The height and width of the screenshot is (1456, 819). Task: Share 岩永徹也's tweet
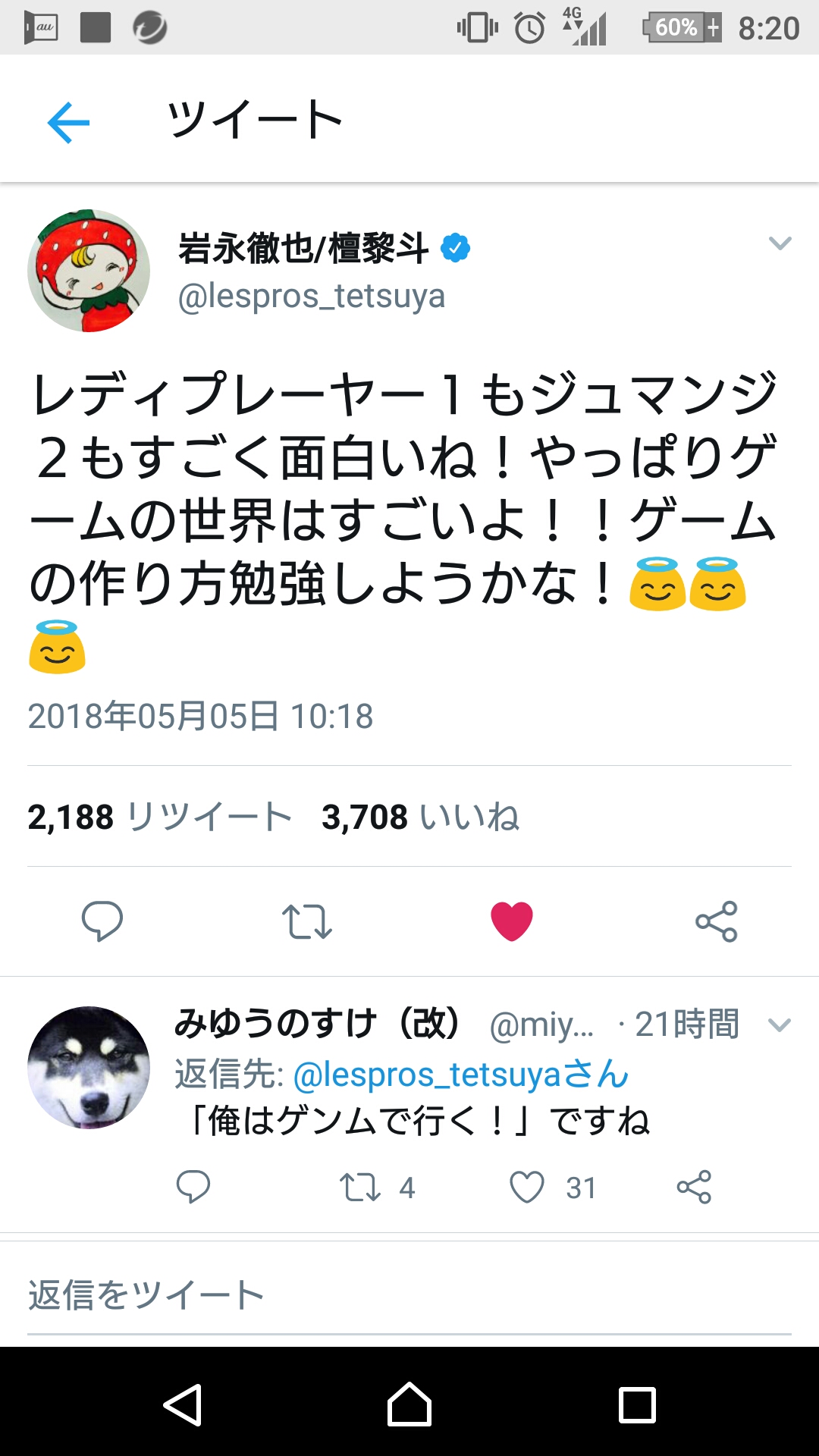716,921
